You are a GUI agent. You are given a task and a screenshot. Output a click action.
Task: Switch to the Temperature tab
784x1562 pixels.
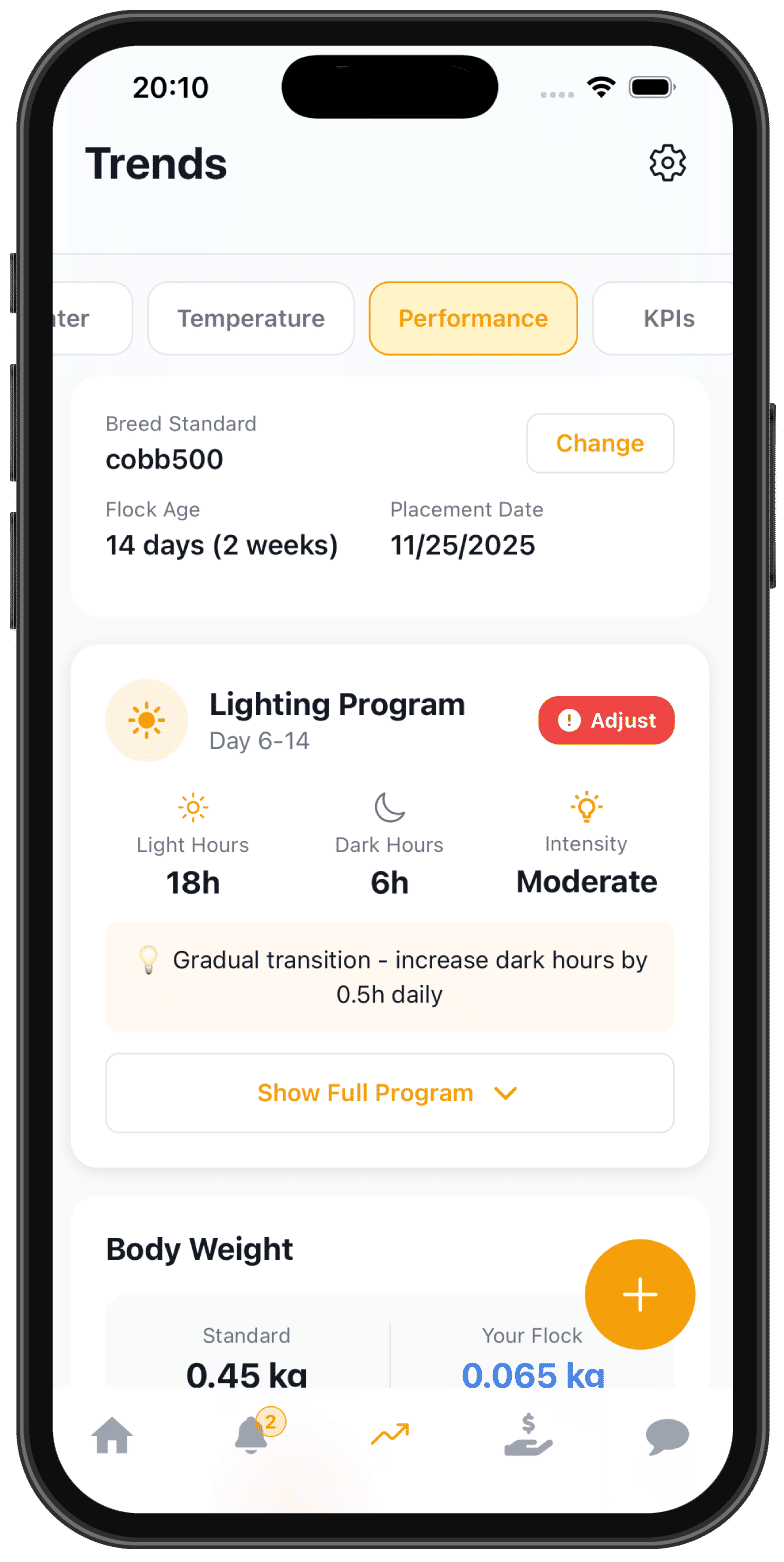[251, 319]
